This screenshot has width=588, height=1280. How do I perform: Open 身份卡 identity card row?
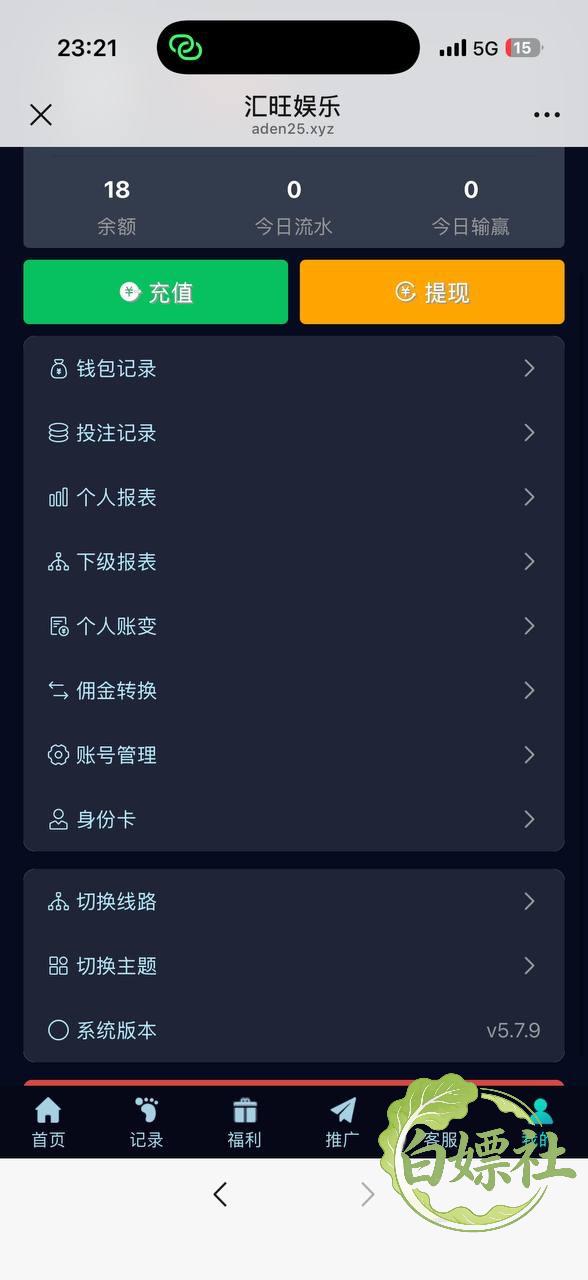tap(294, 819)
